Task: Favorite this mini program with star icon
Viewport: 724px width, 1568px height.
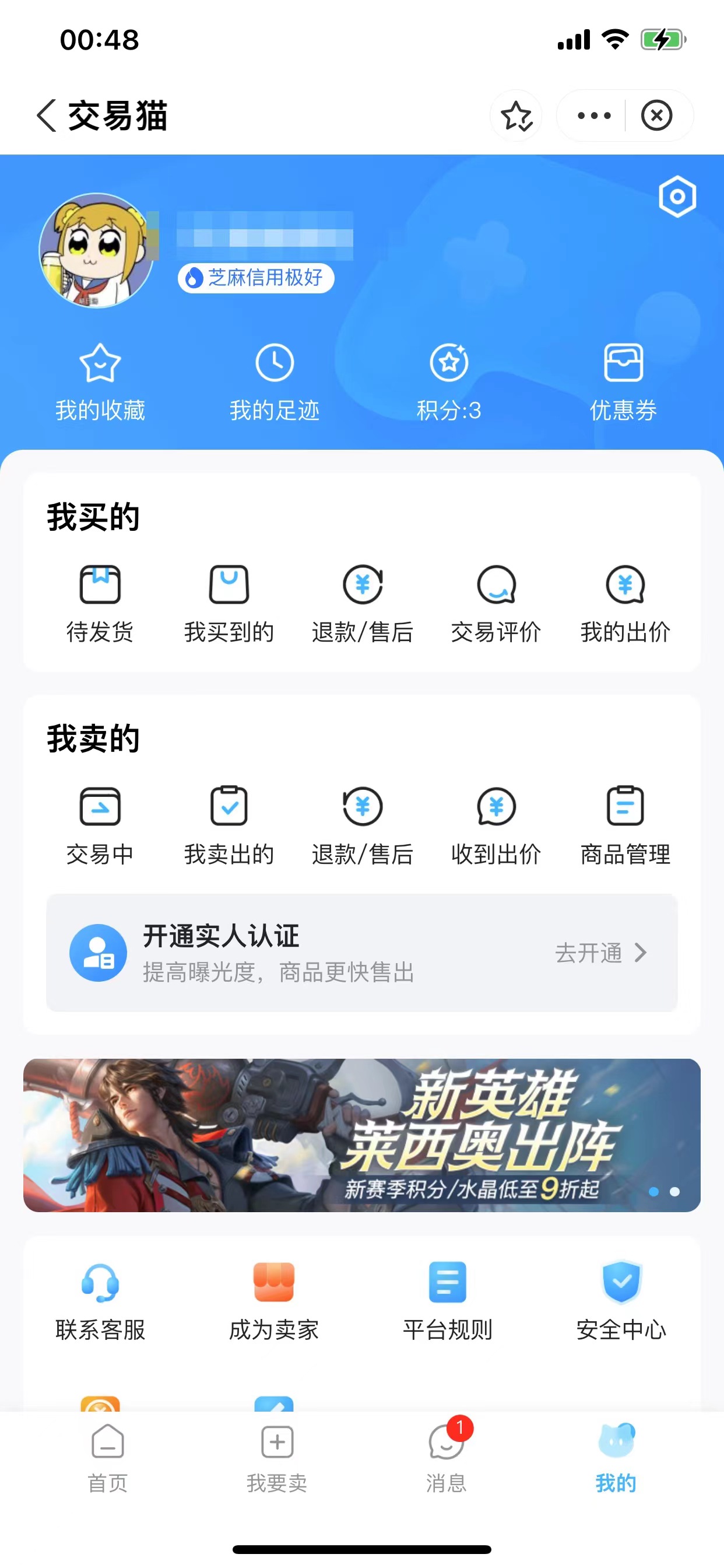Action: click(x=516, y=116)
